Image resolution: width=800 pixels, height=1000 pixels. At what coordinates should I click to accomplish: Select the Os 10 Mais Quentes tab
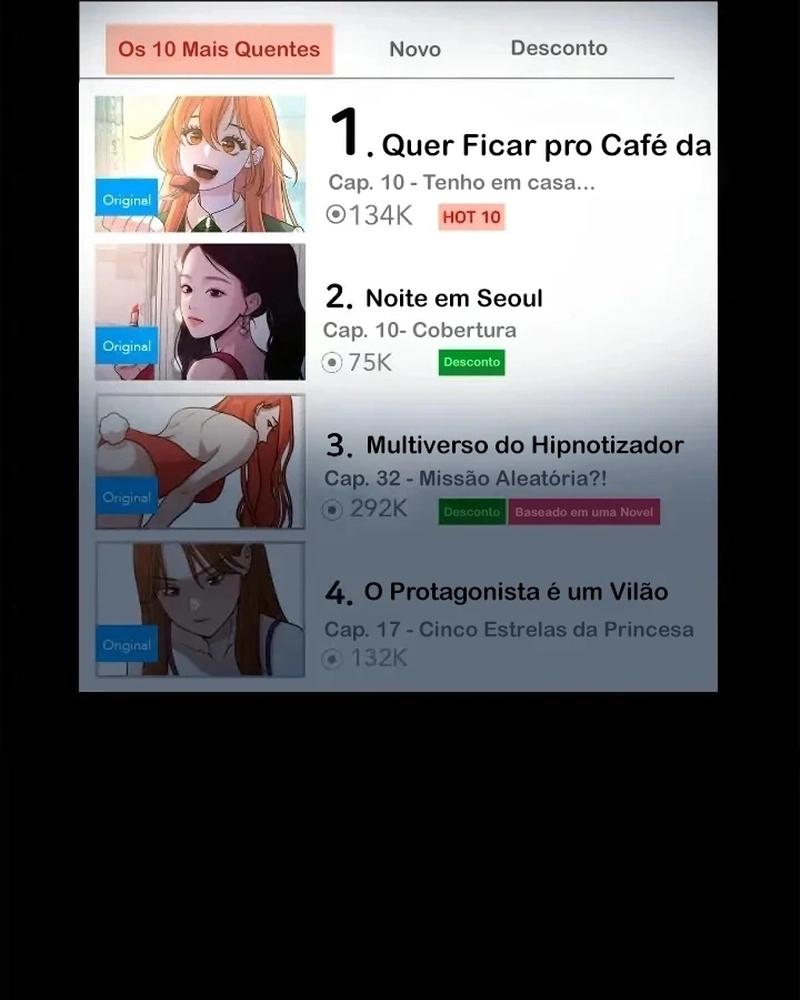click(x=219, y=48)
